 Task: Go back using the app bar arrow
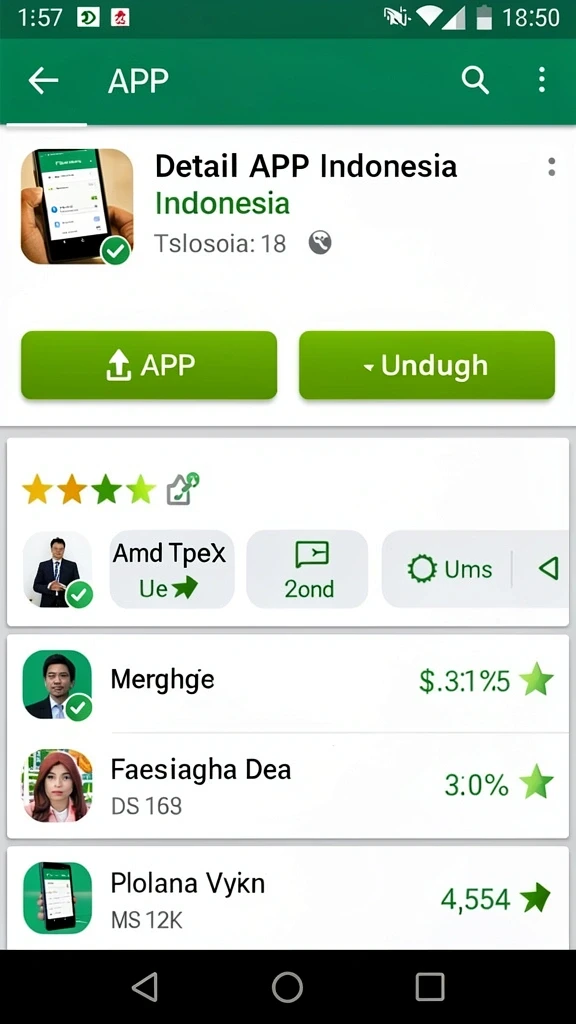tap(43, 81)
